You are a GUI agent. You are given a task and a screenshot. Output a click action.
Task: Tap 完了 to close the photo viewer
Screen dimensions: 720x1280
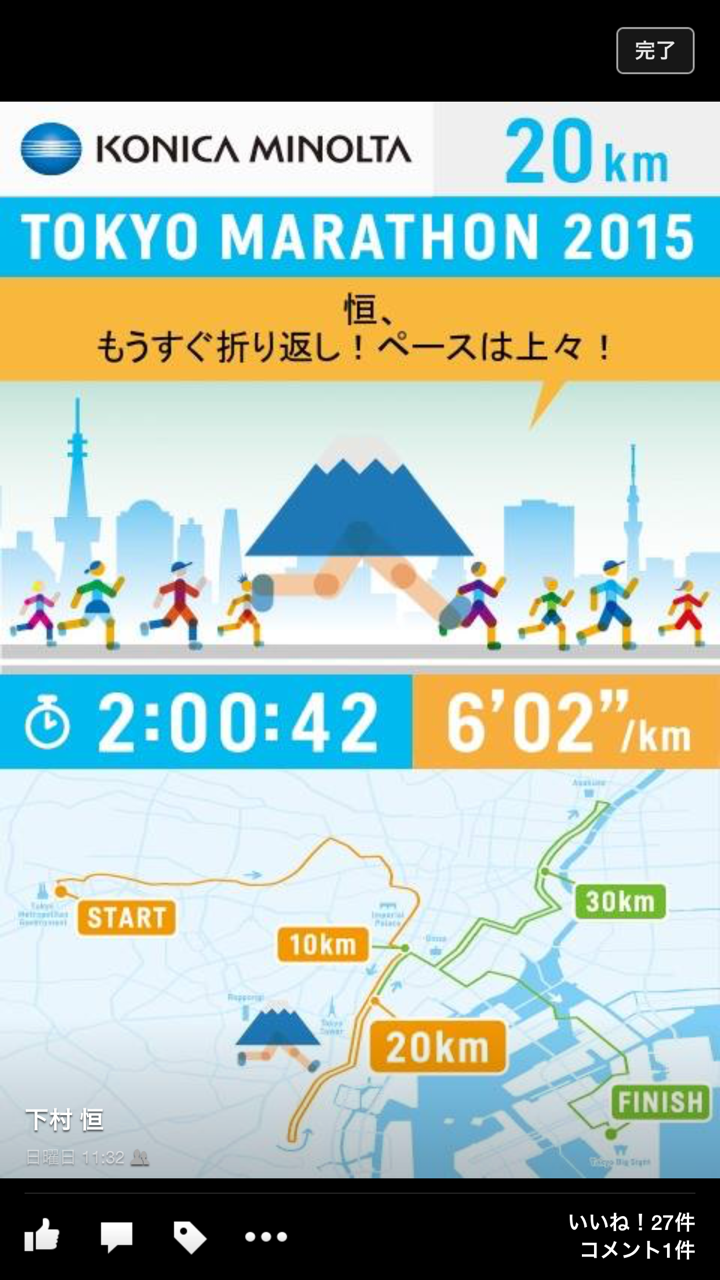[x=655, y=51]
